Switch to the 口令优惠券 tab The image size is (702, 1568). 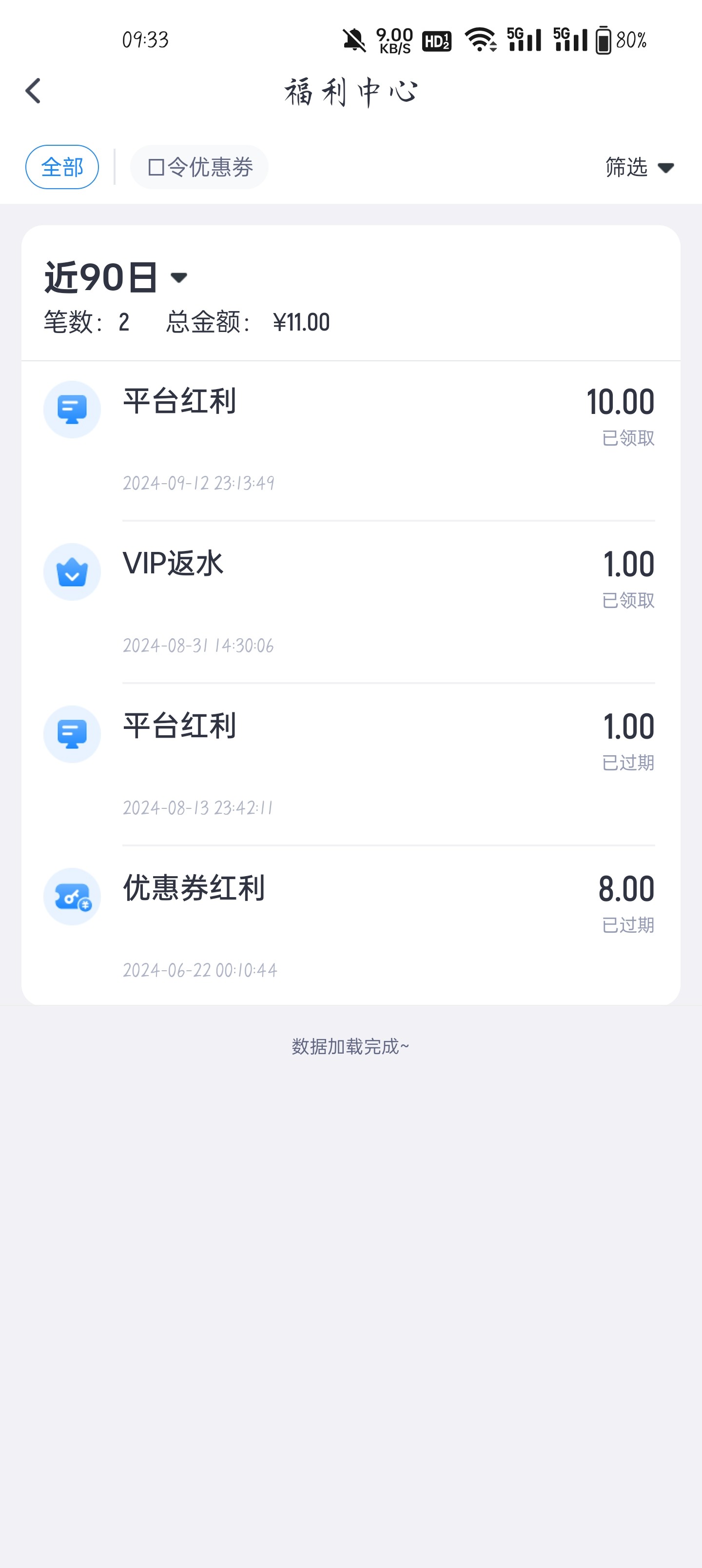tap(199, 167)
